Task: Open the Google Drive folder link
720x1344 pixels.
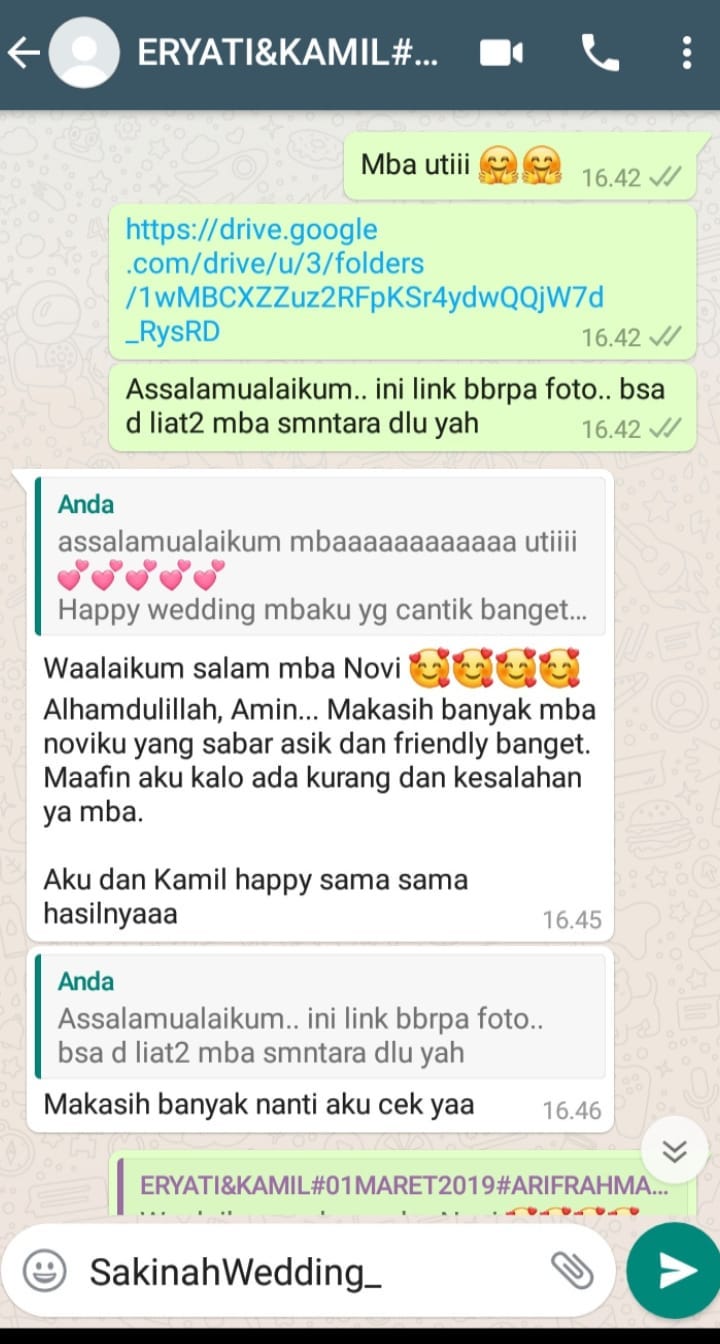Action: (x=364, y=281)
